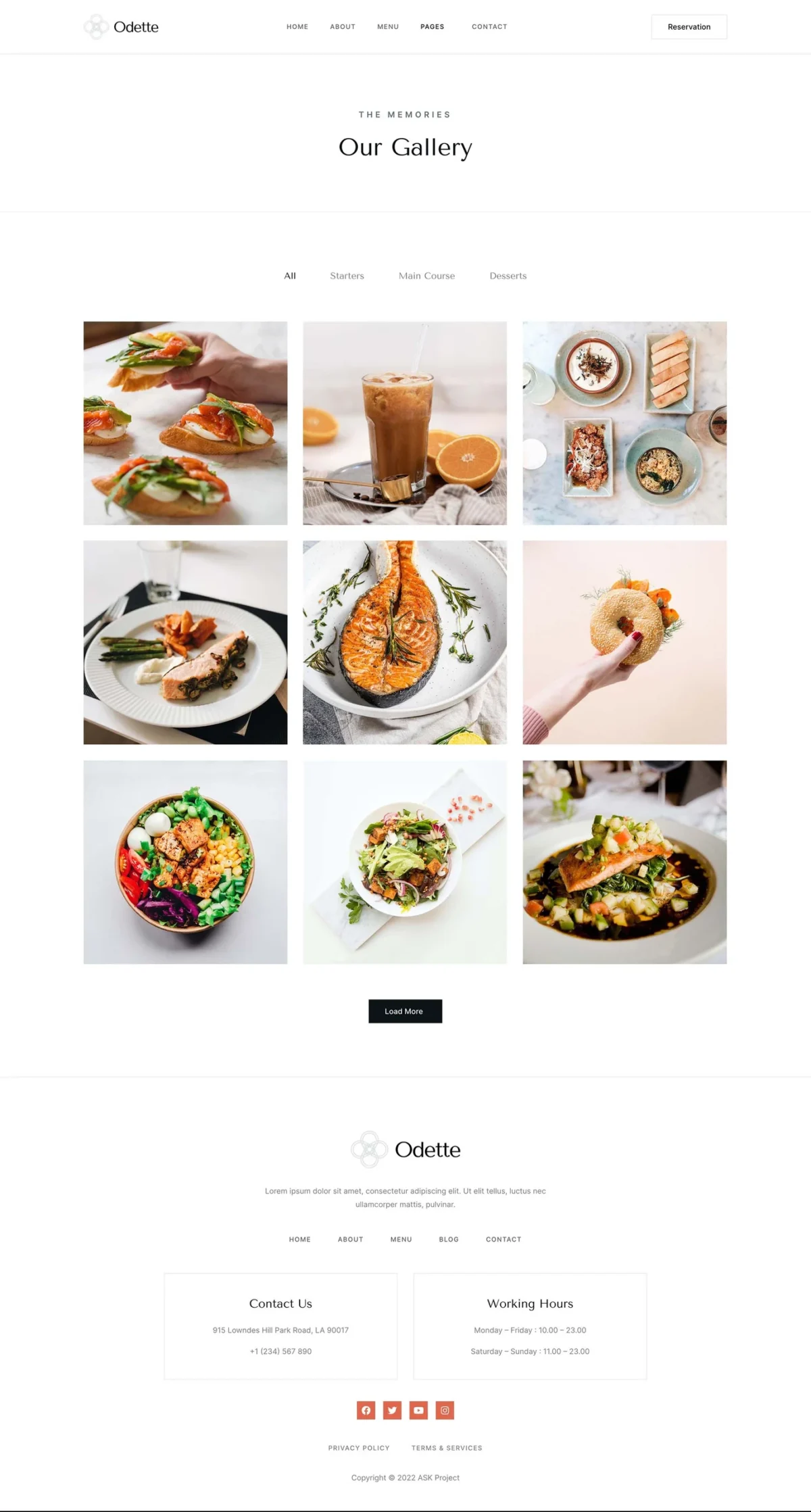Open the Reservation button

(689, 27)
